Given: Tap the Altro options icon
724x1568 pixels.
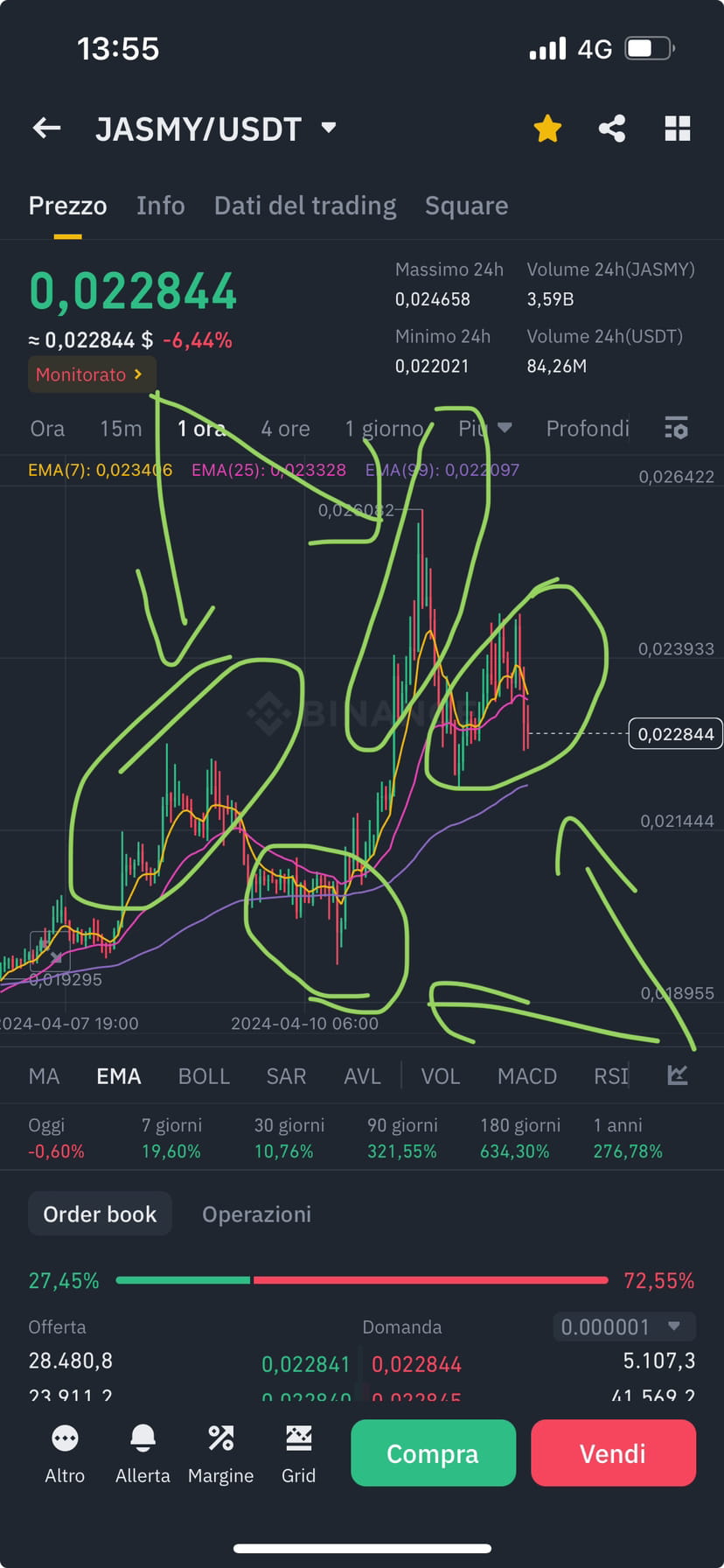Looking at the screenshot, I should 65,1452.
